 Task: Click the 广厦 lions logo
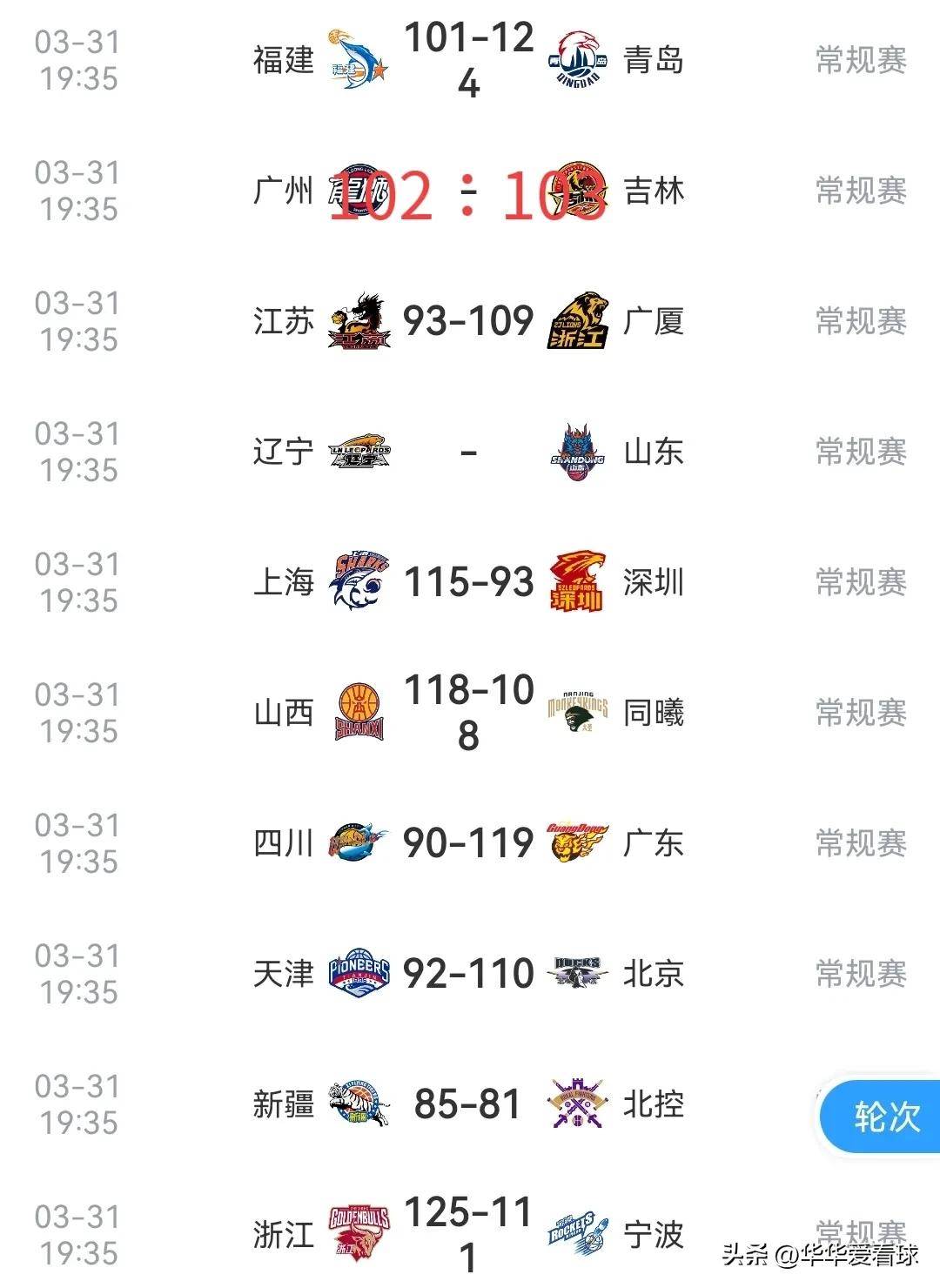[578, 322]
